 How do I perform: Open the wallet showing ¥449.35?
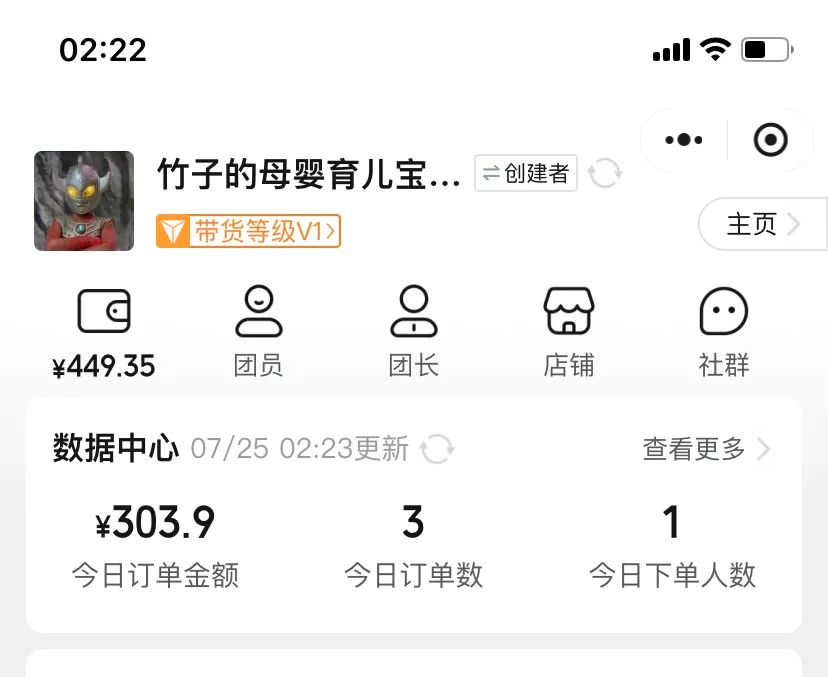tap(104, 333)
